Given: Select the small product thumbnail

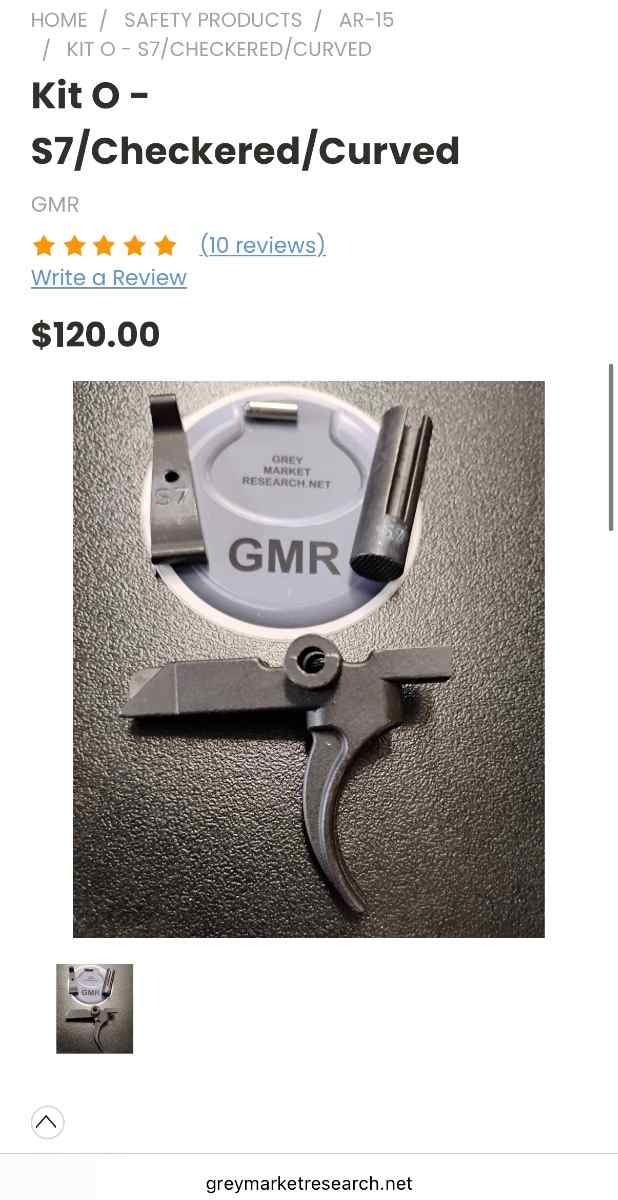Looking at the screenshot, I should [x=94, y=1008].
